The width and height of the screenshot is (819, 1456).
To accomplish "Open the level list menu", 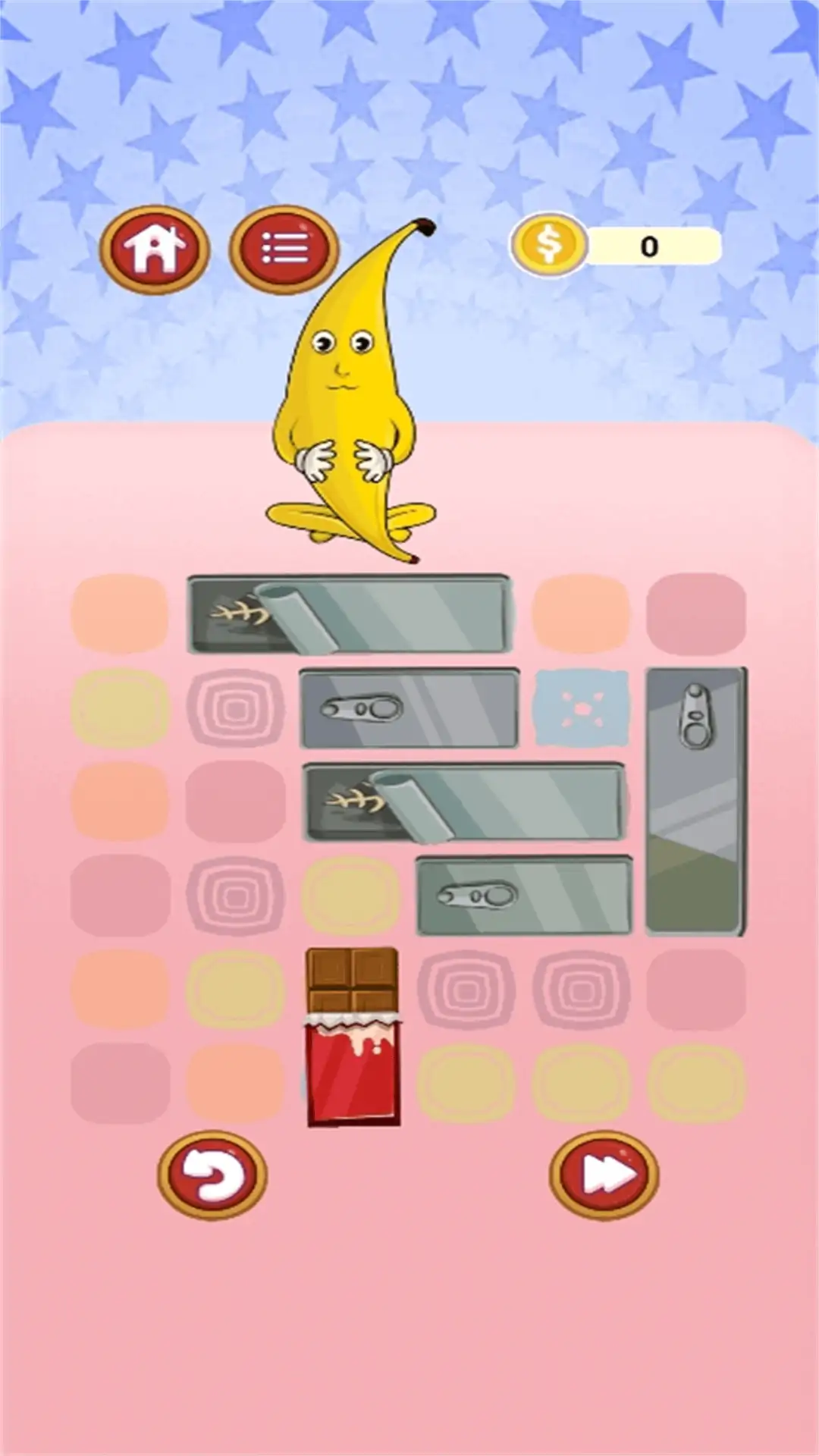I will coord(284,249).
